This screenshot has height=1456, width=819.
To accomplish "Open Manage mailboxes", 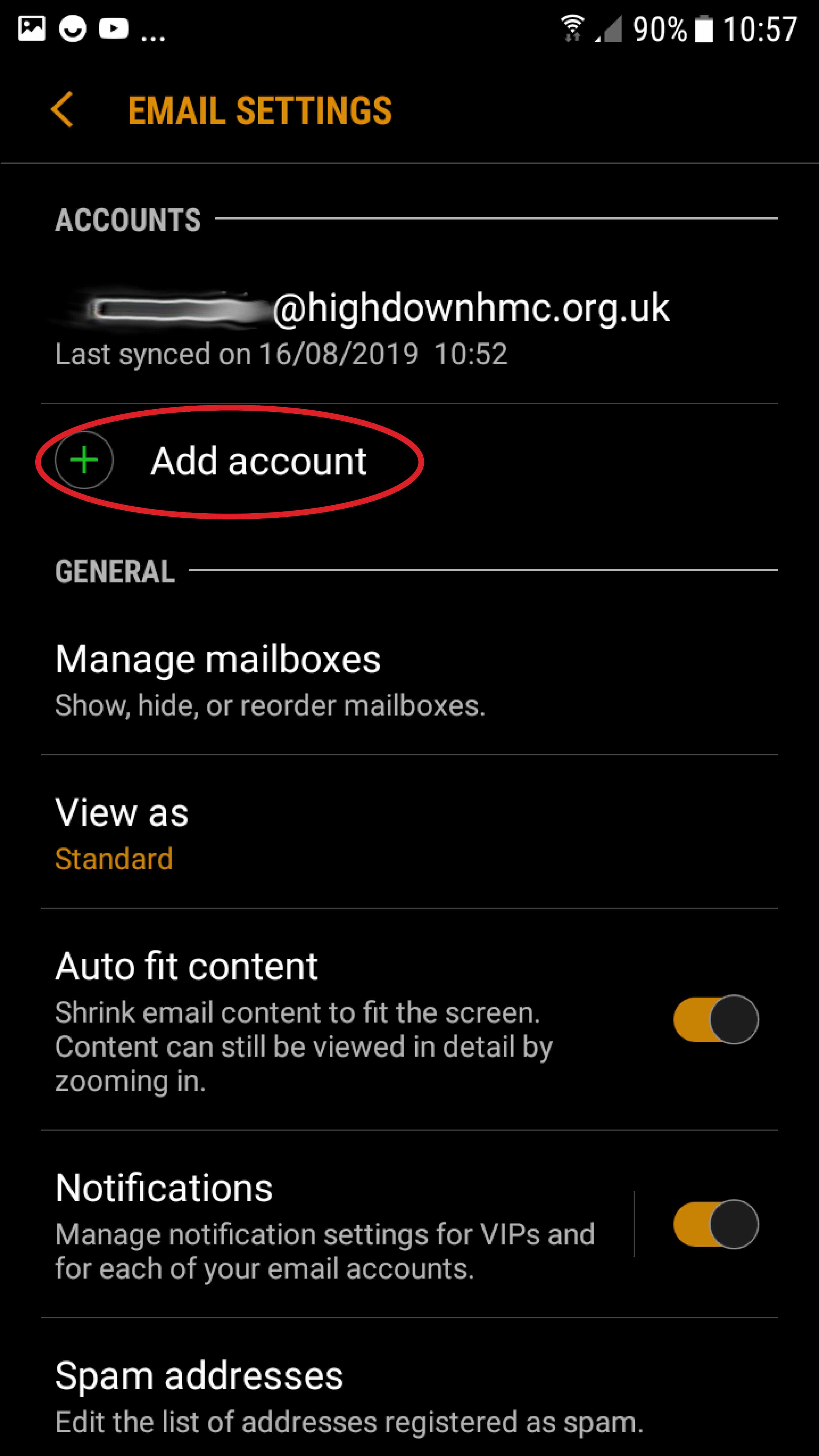I will click(409, 679).
